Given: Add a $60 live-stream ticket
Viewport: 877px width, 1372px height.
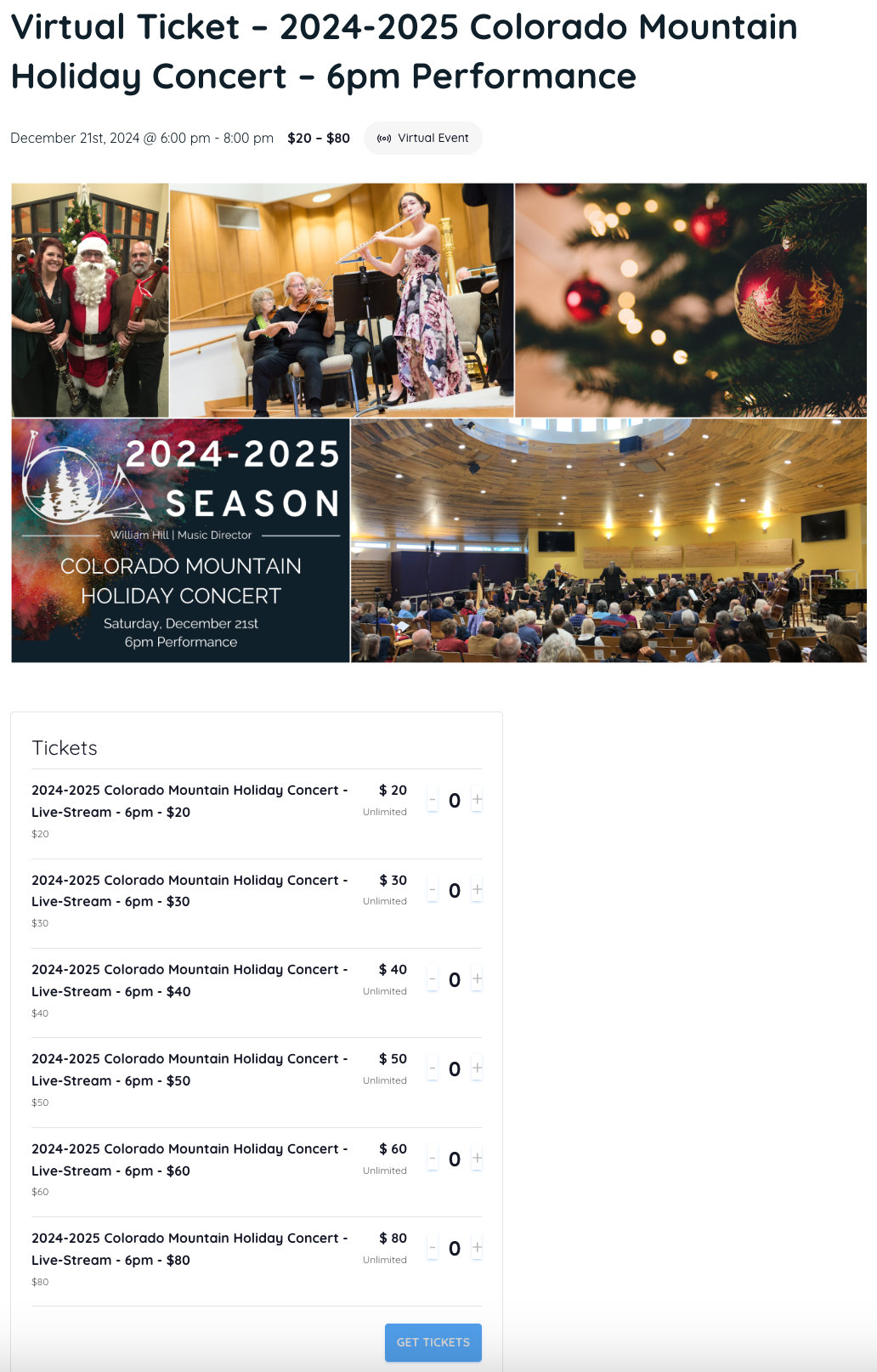Looking at the screenshot, I should point(477,1159).
